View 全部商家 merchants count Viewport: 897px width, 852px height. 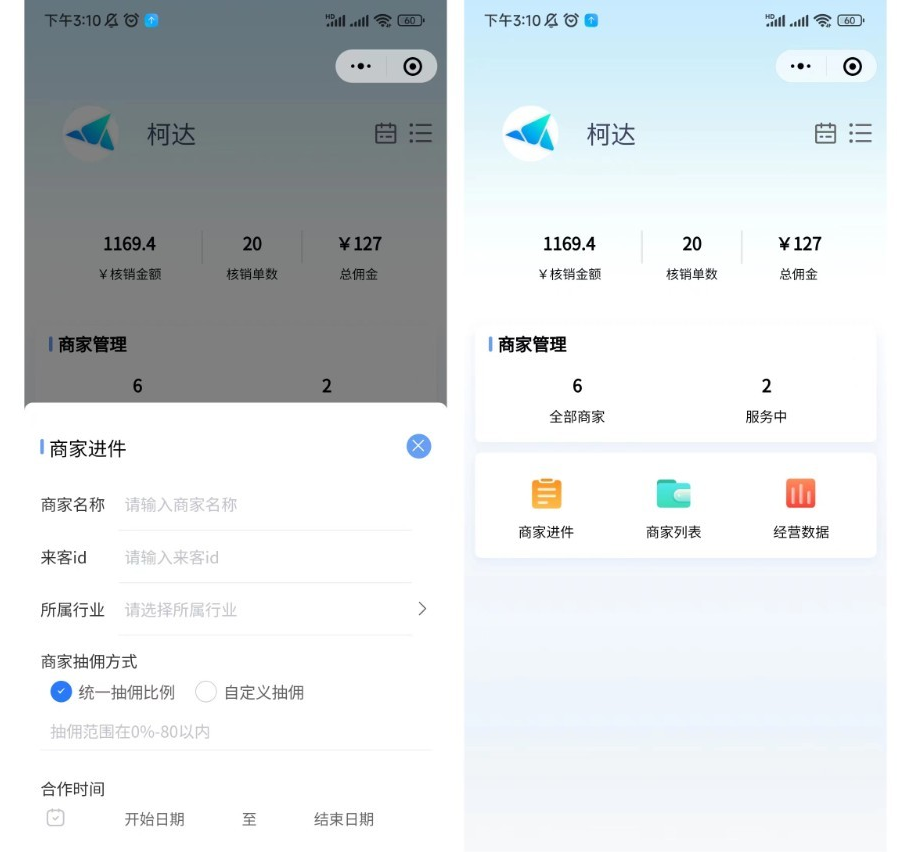click(x=577, y=399)
